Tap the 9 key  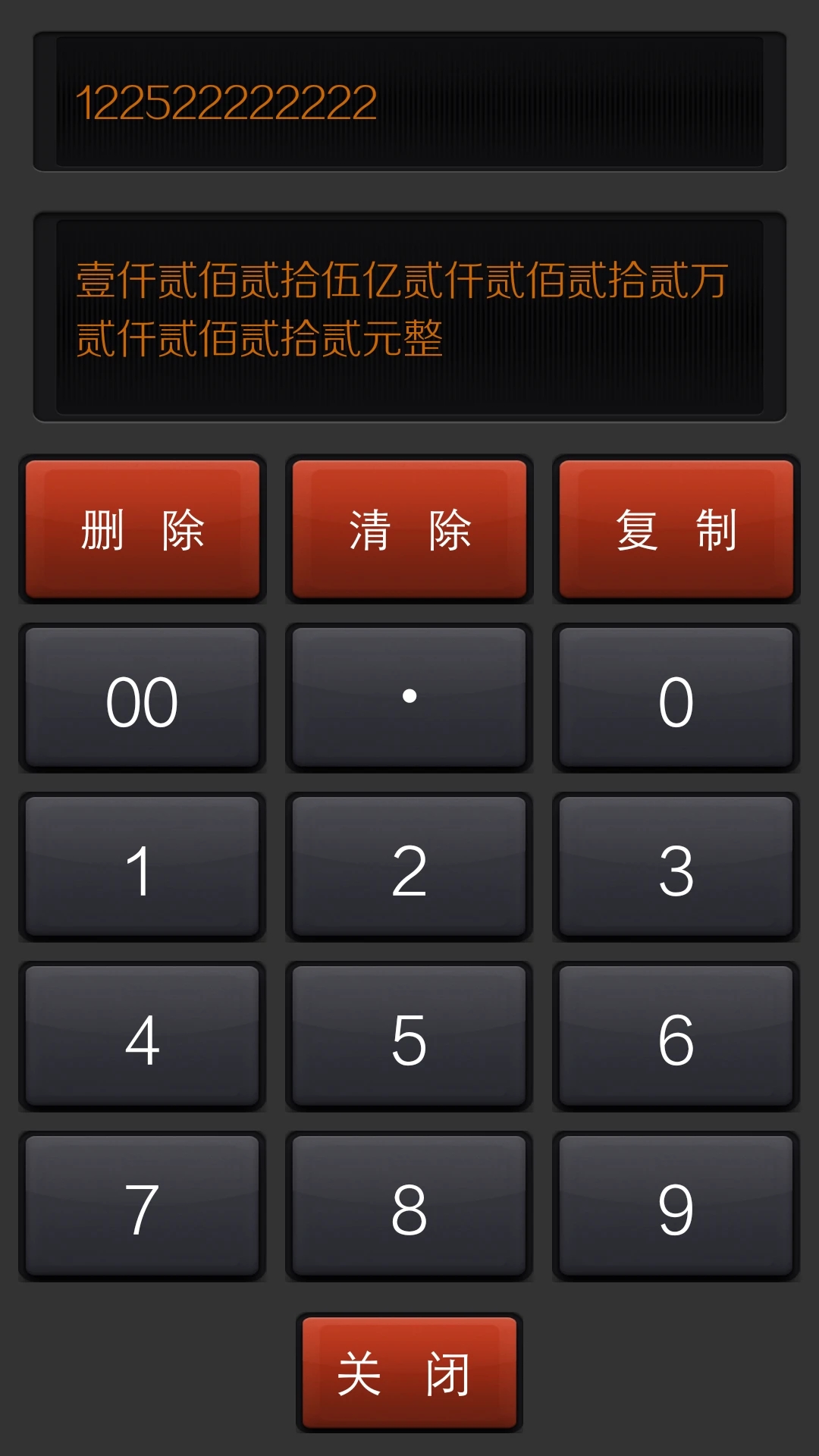(676, 1207)
